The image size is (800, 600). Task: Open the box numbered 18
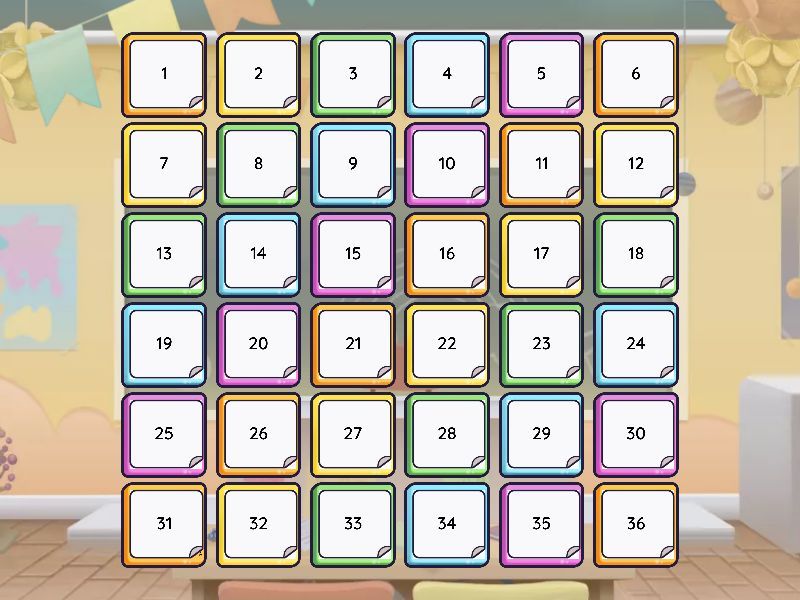pyautogui.click(x=636, y=254)
